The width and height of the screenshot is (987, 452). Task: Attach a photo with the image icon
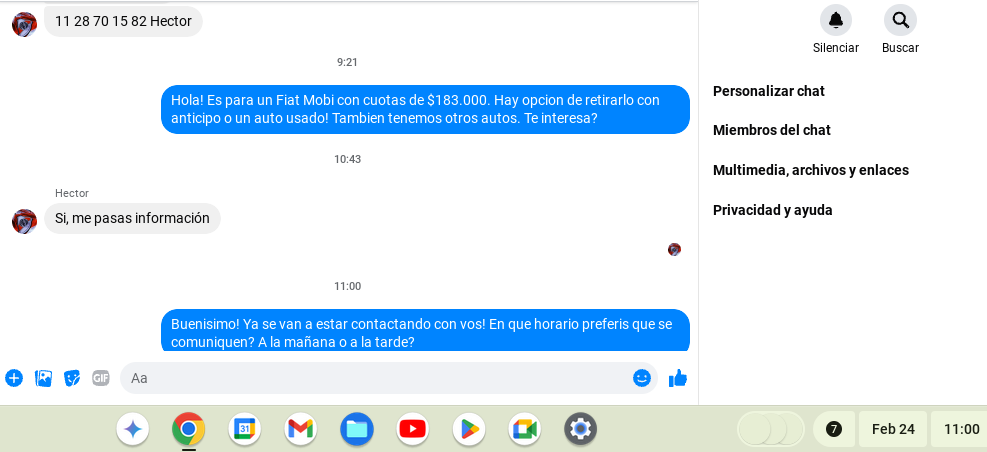(x=43, y=378)
